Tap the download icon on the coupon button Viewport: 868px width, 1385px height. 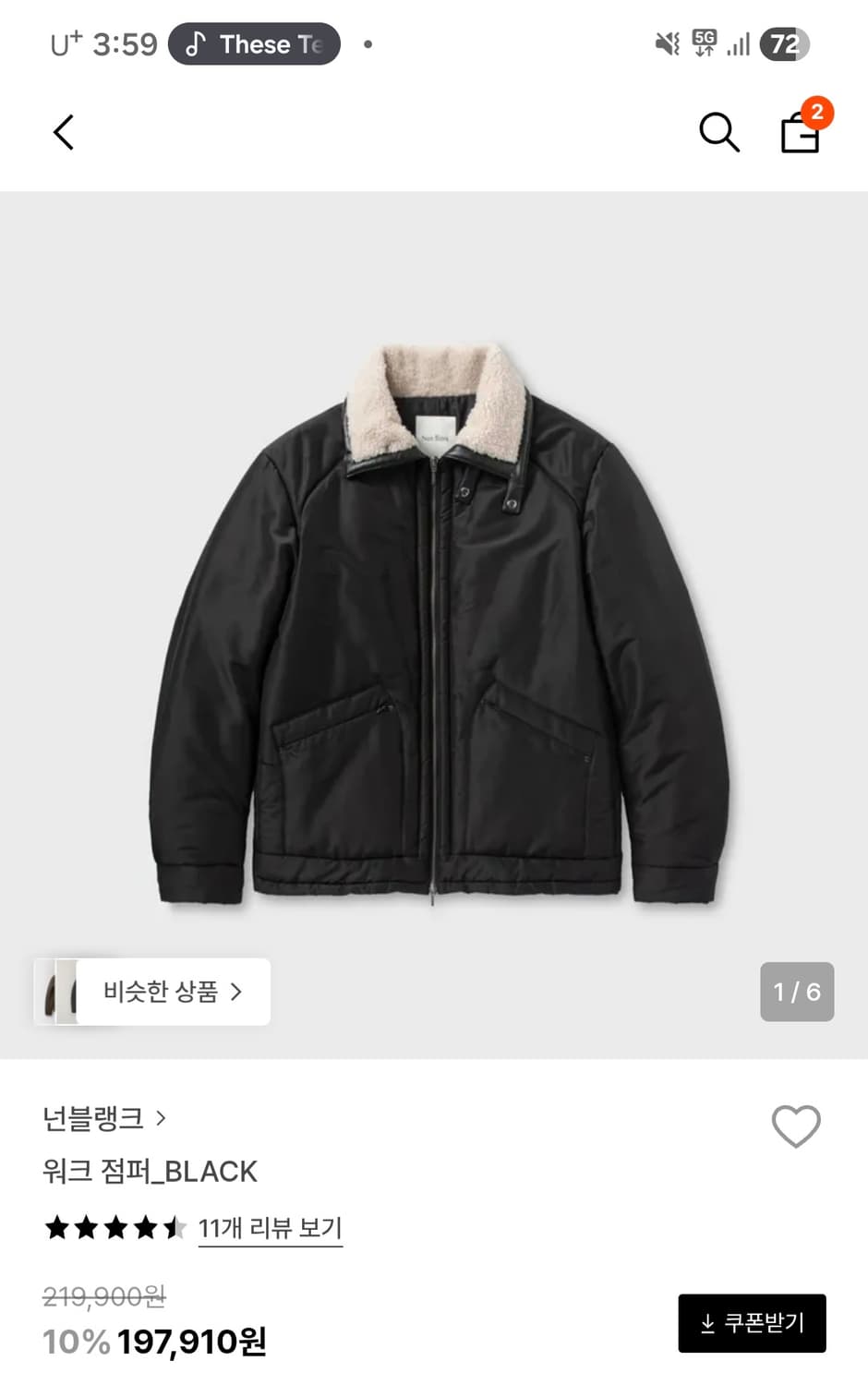tap(707, 1322)
